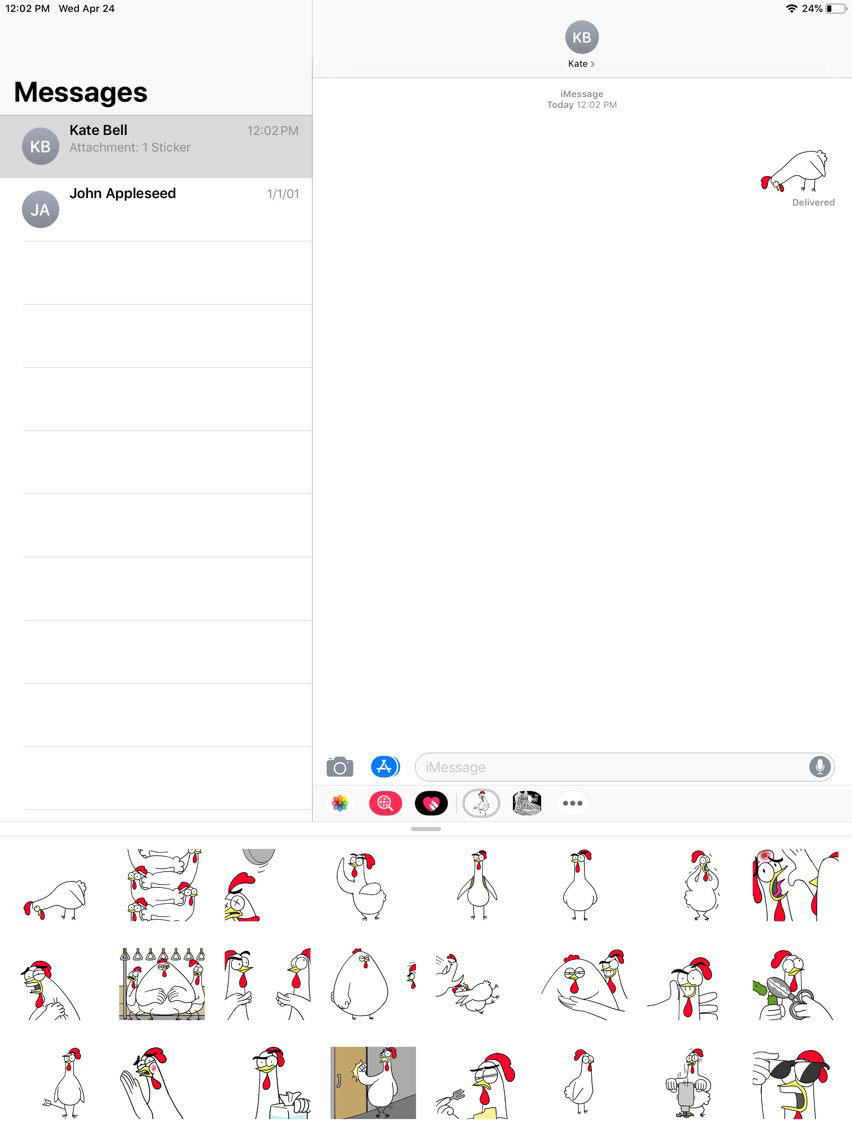Select the Photos app in the app drawer
852x1136 pixels.
[339, 803]
